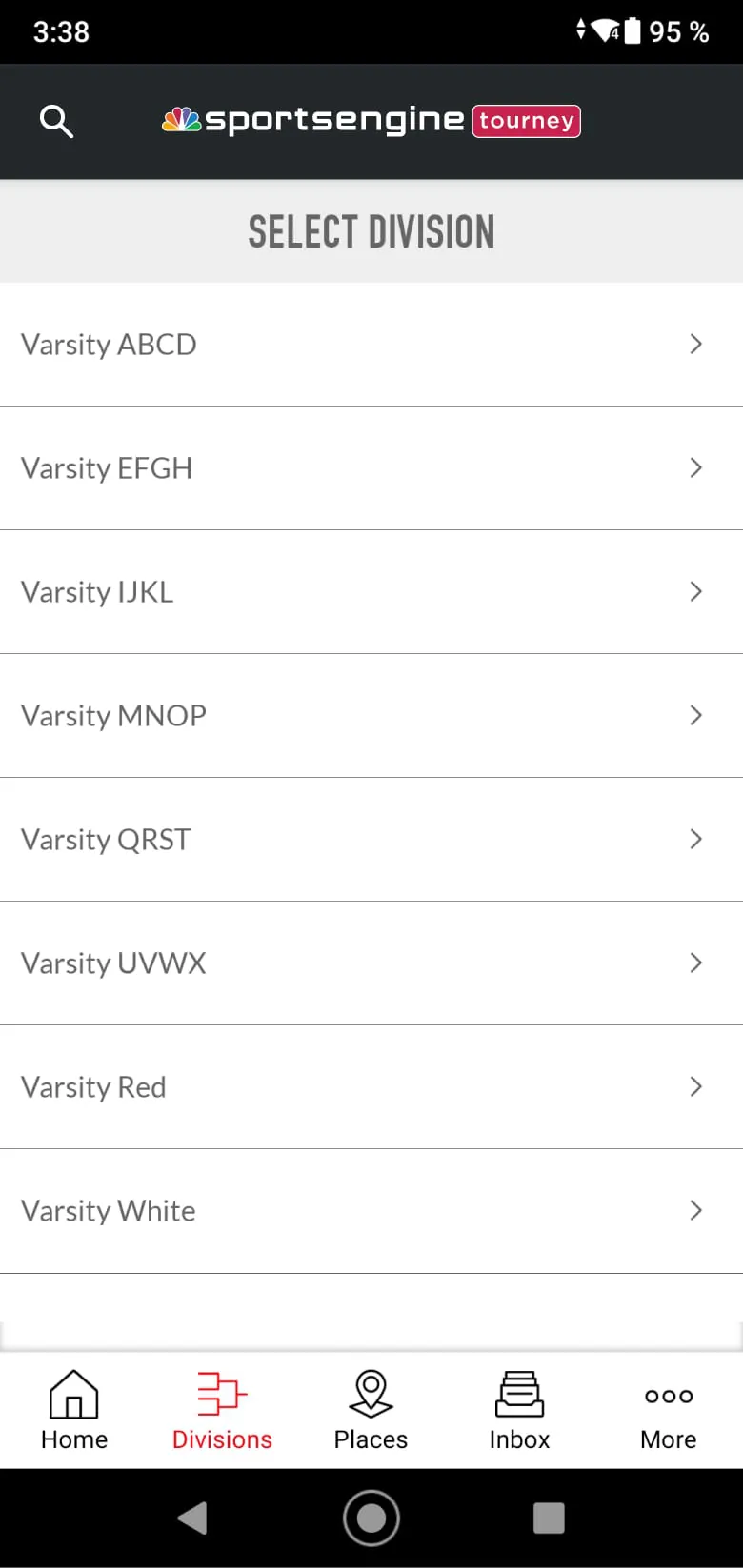Choose the Varsity IJKL division
Viewport: 743px width, 1568px height.
click(x=371, y=592)
